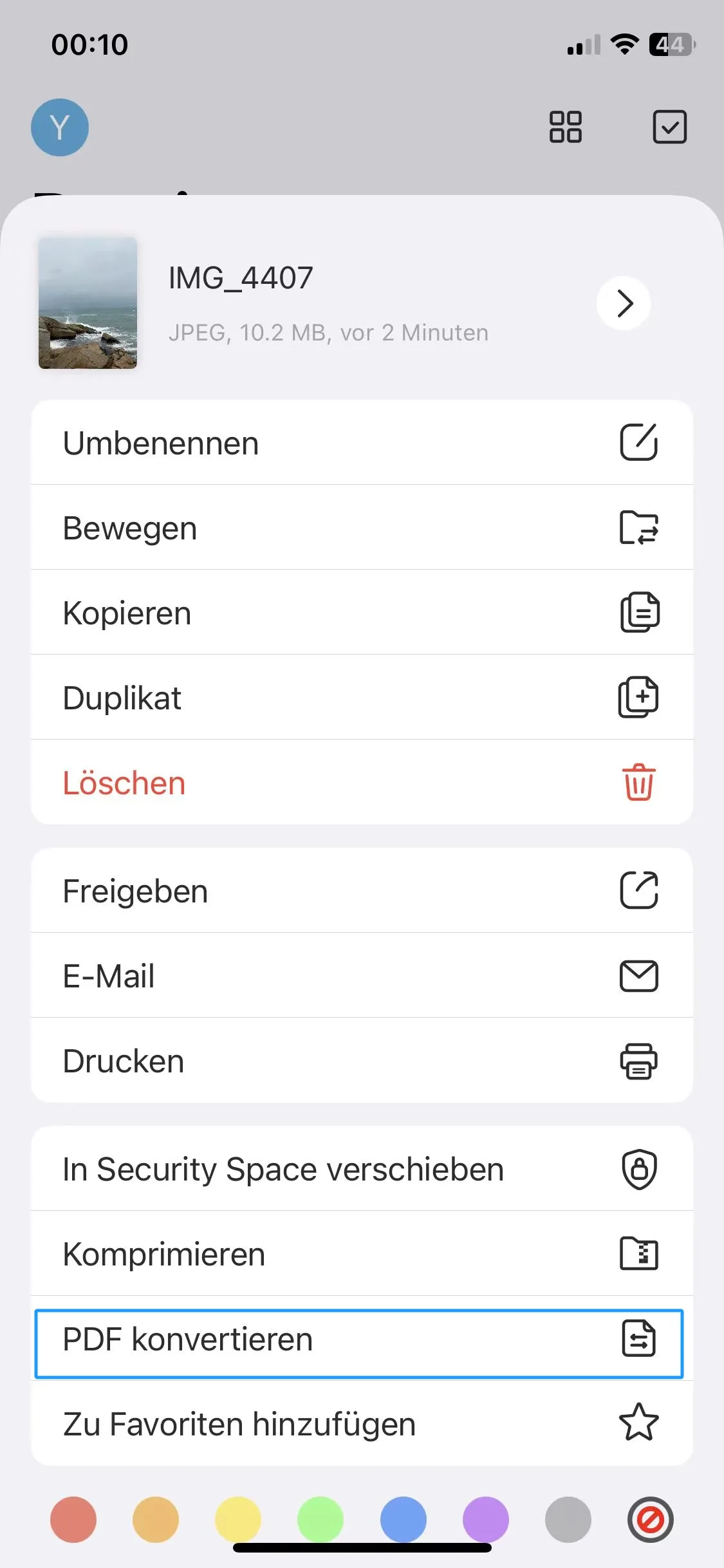Click the envelope icon beside E-Mail
The width and height of the screenshot is (724, 1568).
pos(640,975)
